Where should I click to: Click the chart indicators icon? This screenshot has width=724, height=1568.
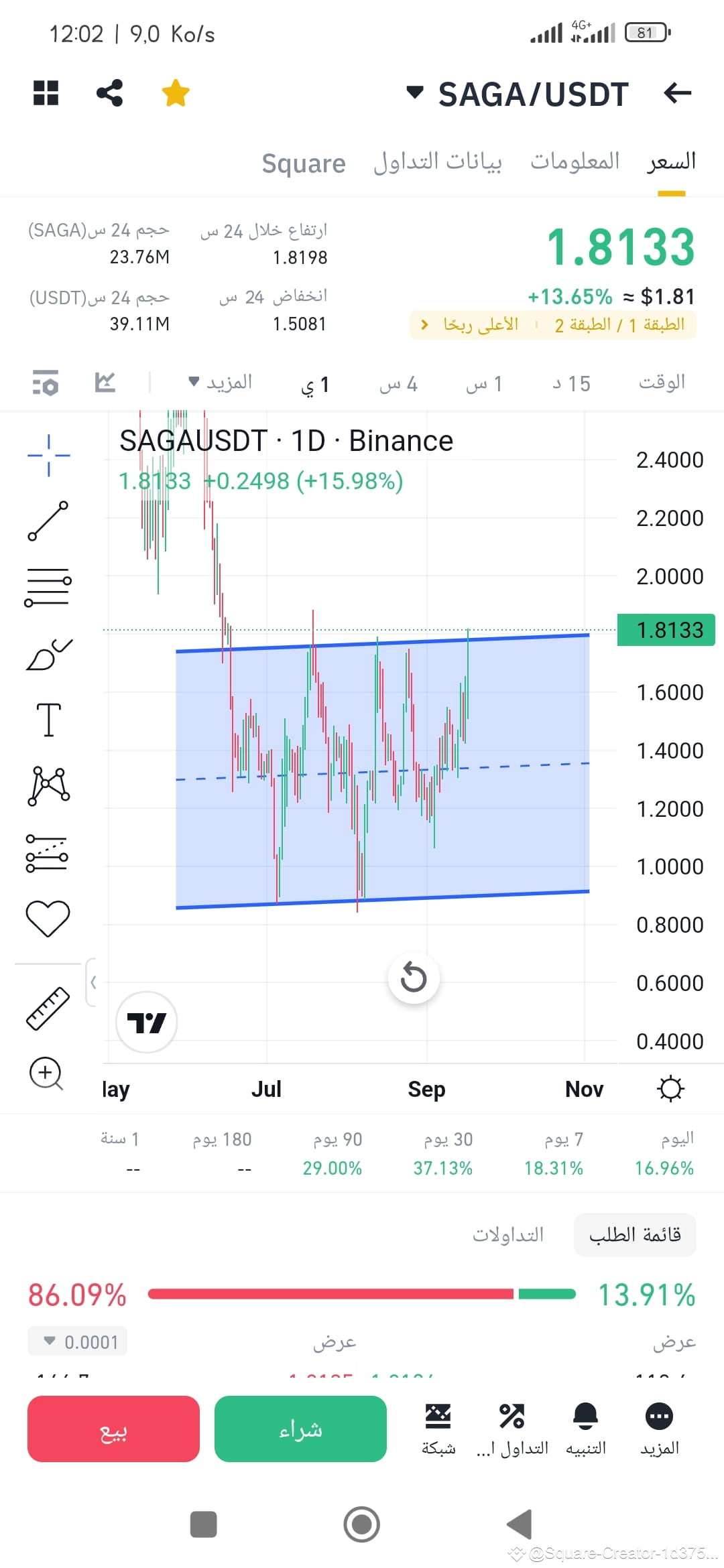[x=105, y=382]
